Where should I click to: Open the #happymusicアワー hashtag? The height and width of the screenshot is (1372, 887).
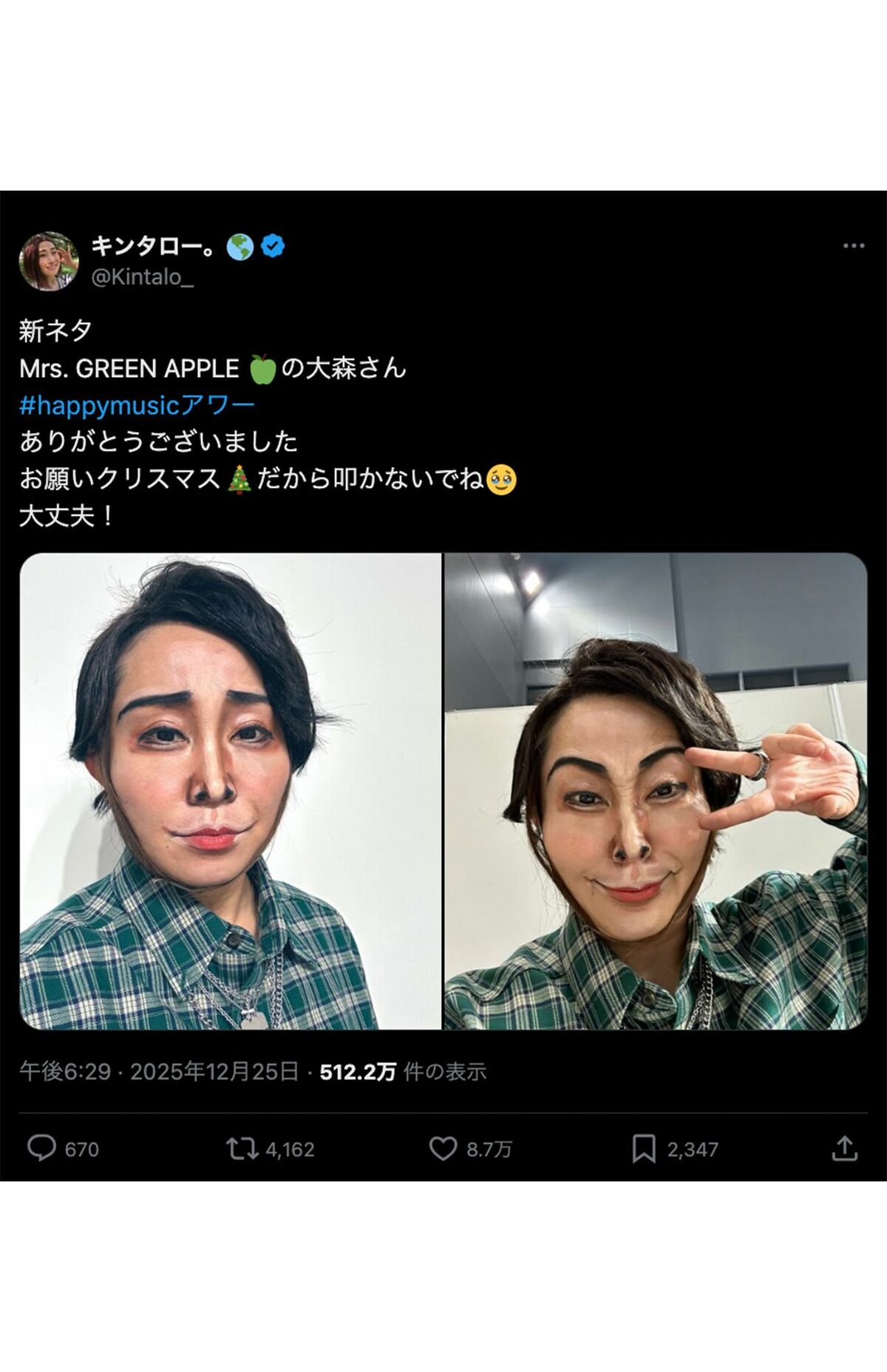click(x=137, y=405)
